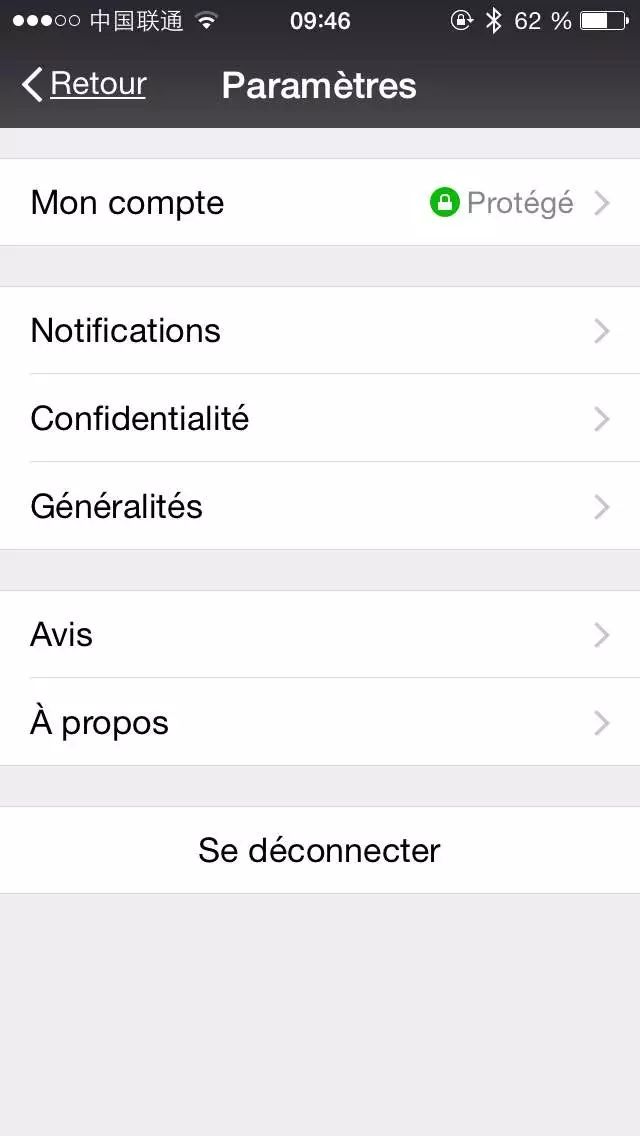
Task: Open the Avis feedback row
Action: [320, 635]
